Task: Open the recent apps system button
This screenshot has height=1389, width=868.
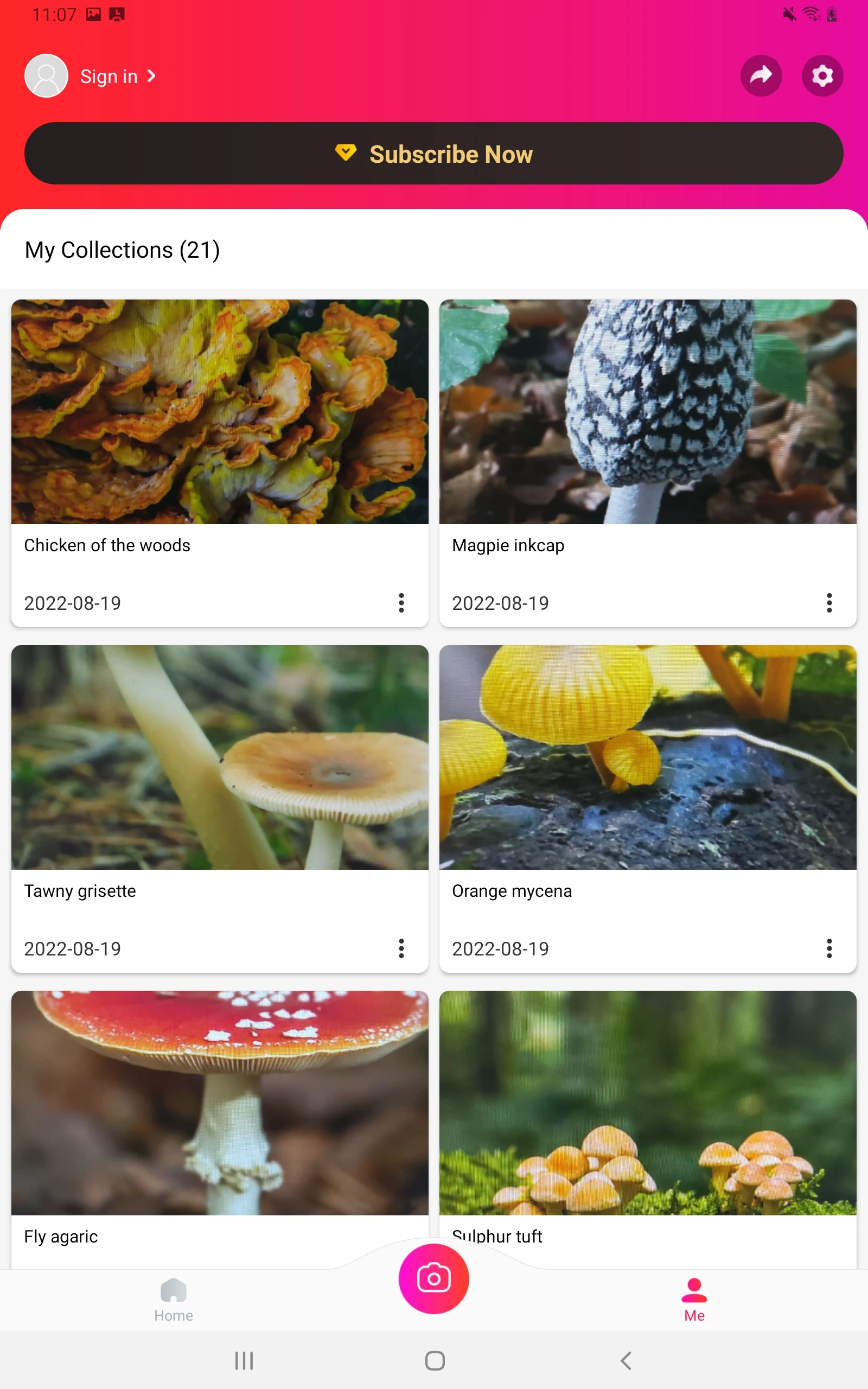Action: point(244,1360)
